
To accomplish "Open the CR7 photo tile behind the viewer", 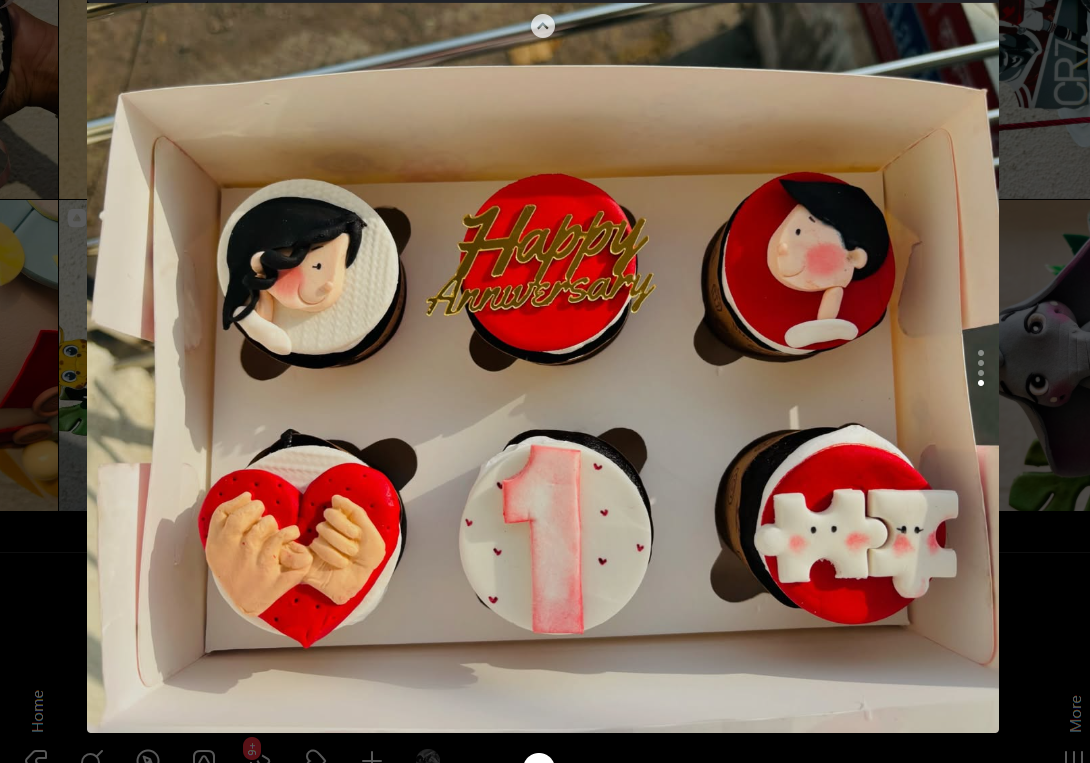I will click(1045, 100).
